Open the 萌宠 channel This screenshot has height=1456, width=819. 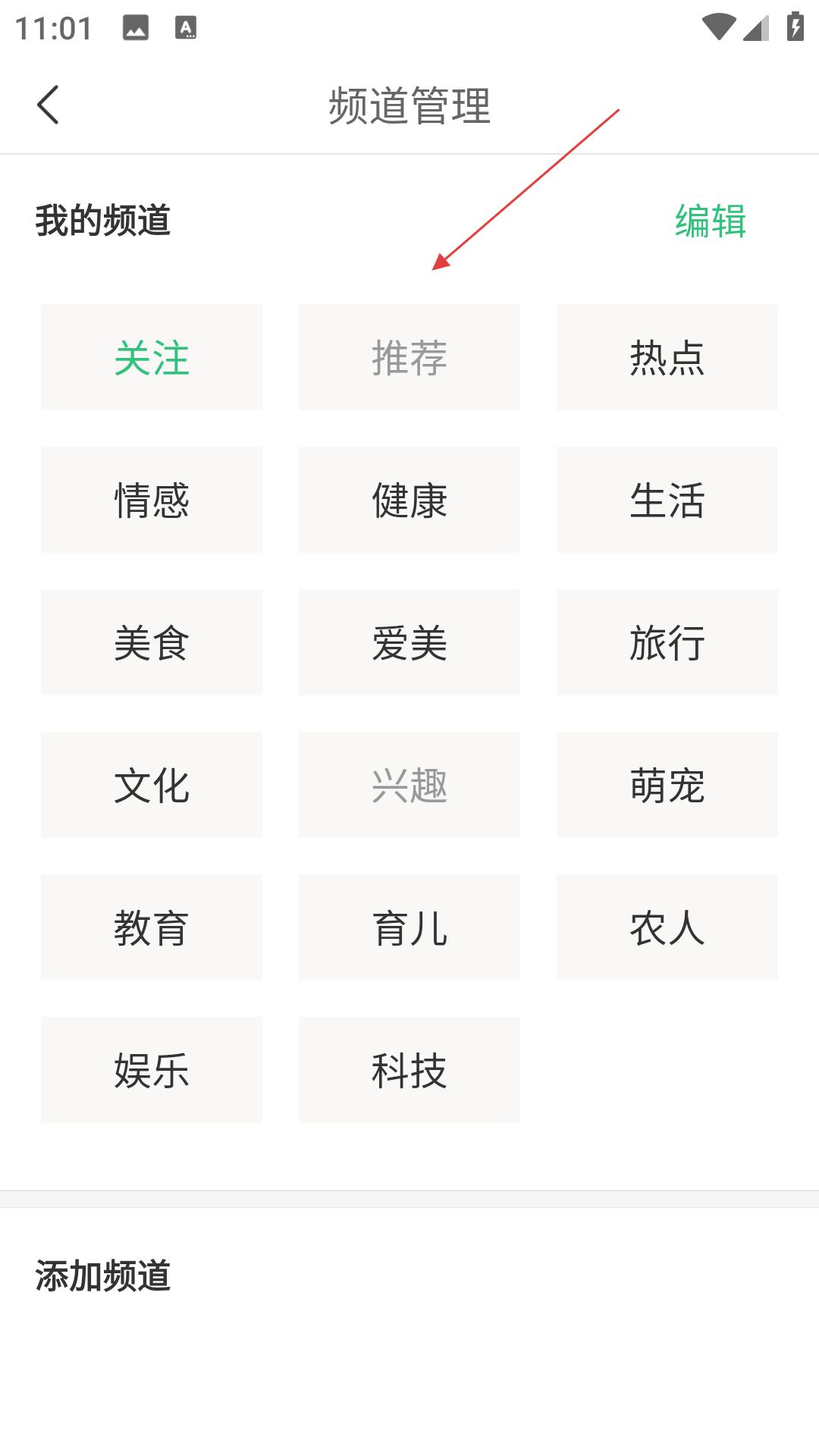pyautogui.click(x=667, y=785)
